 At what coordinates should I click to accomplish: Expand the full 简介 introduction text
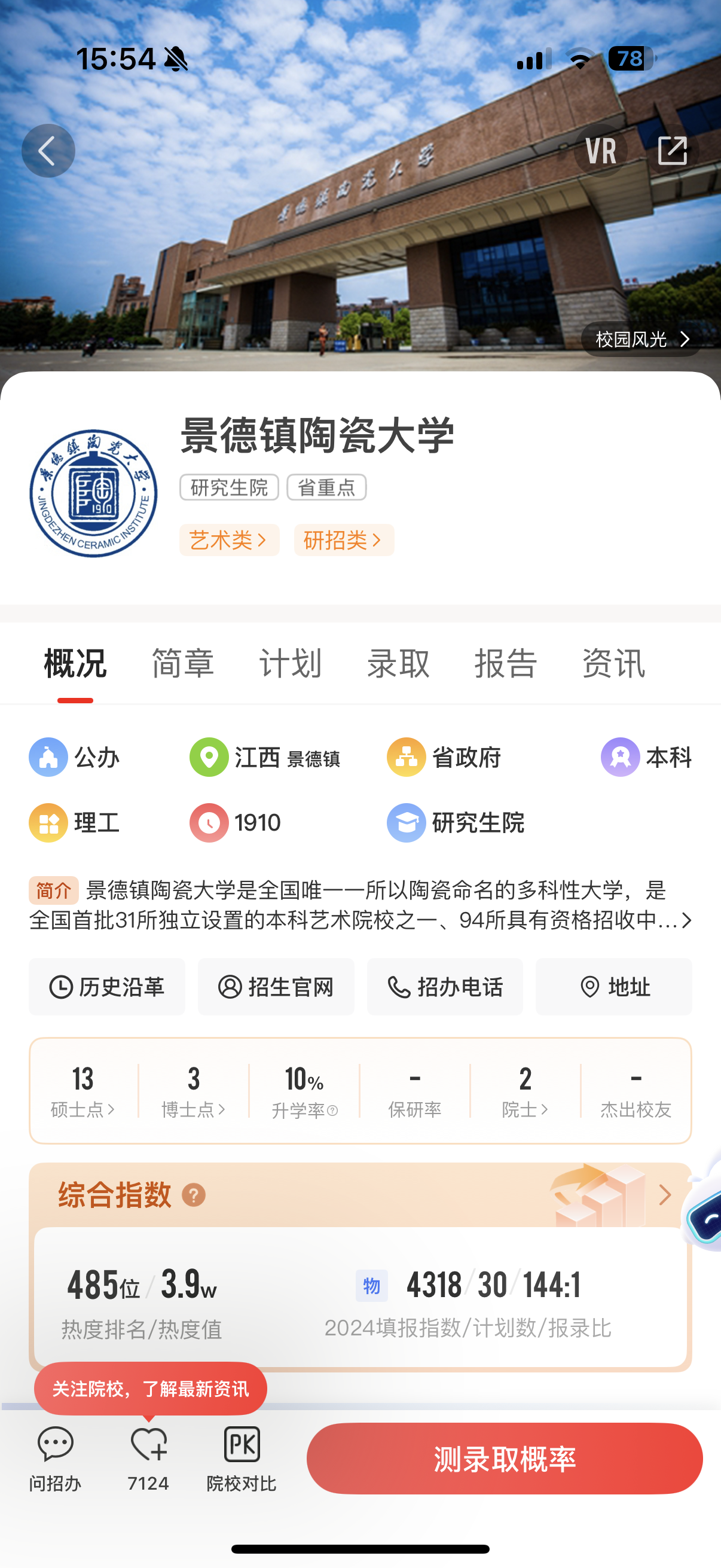coord(686,920)
